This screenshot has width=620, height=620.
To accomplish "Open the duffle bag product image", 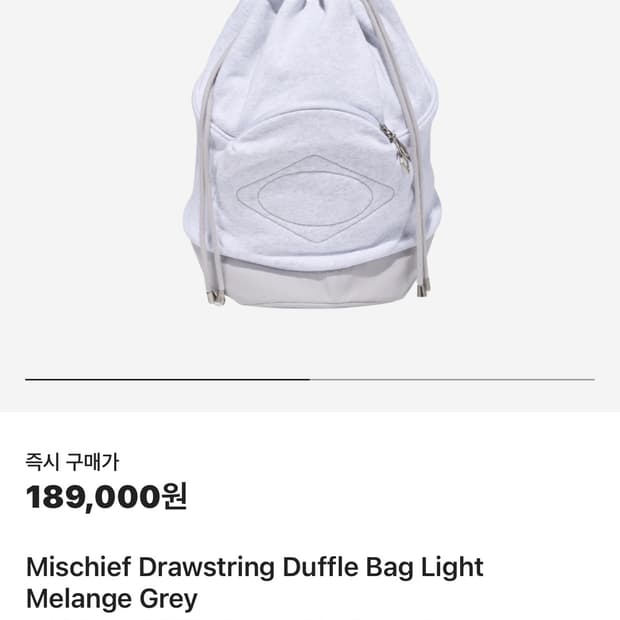I will tap(312, 153).
